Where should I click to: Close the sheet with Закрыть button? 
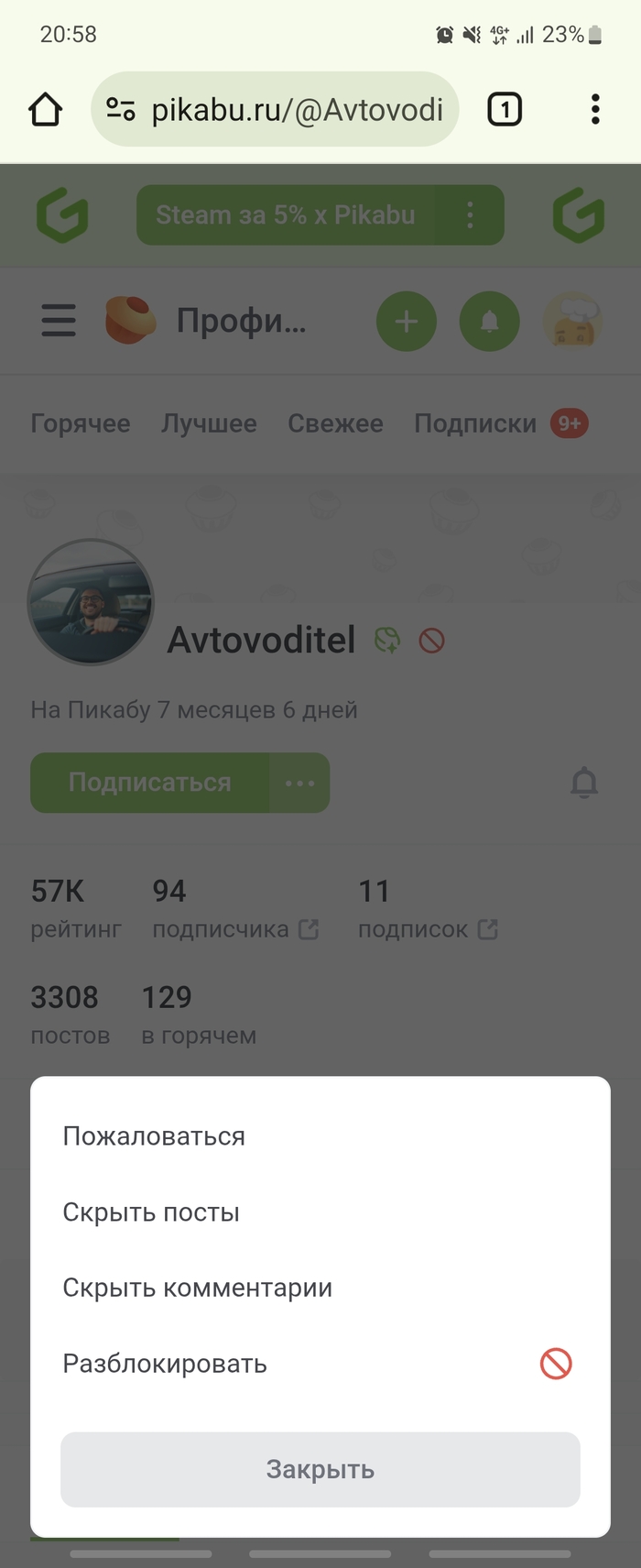click(x=320, y=1469)
